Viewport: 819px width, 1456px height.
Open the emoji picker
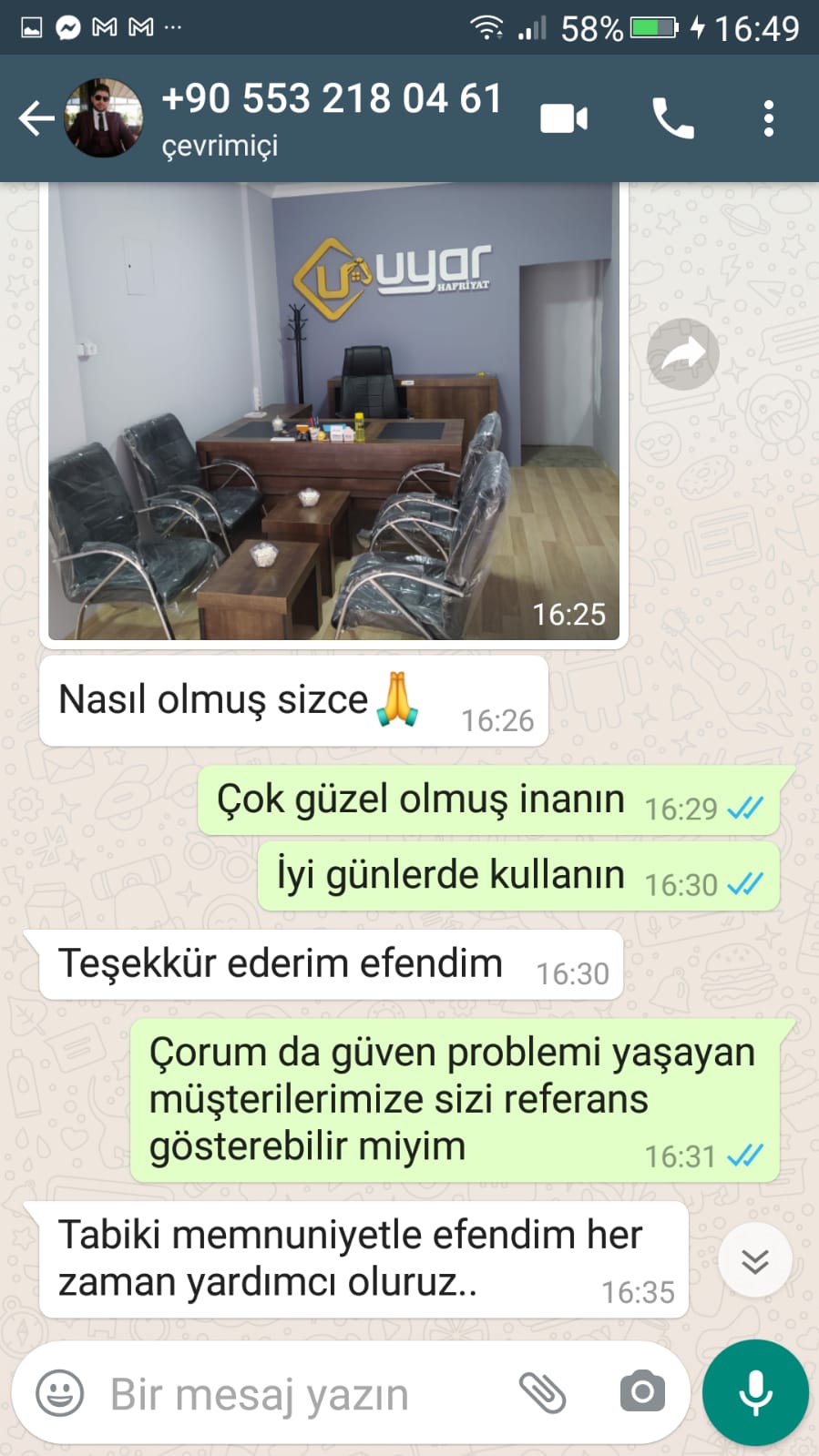point(60,1393)
